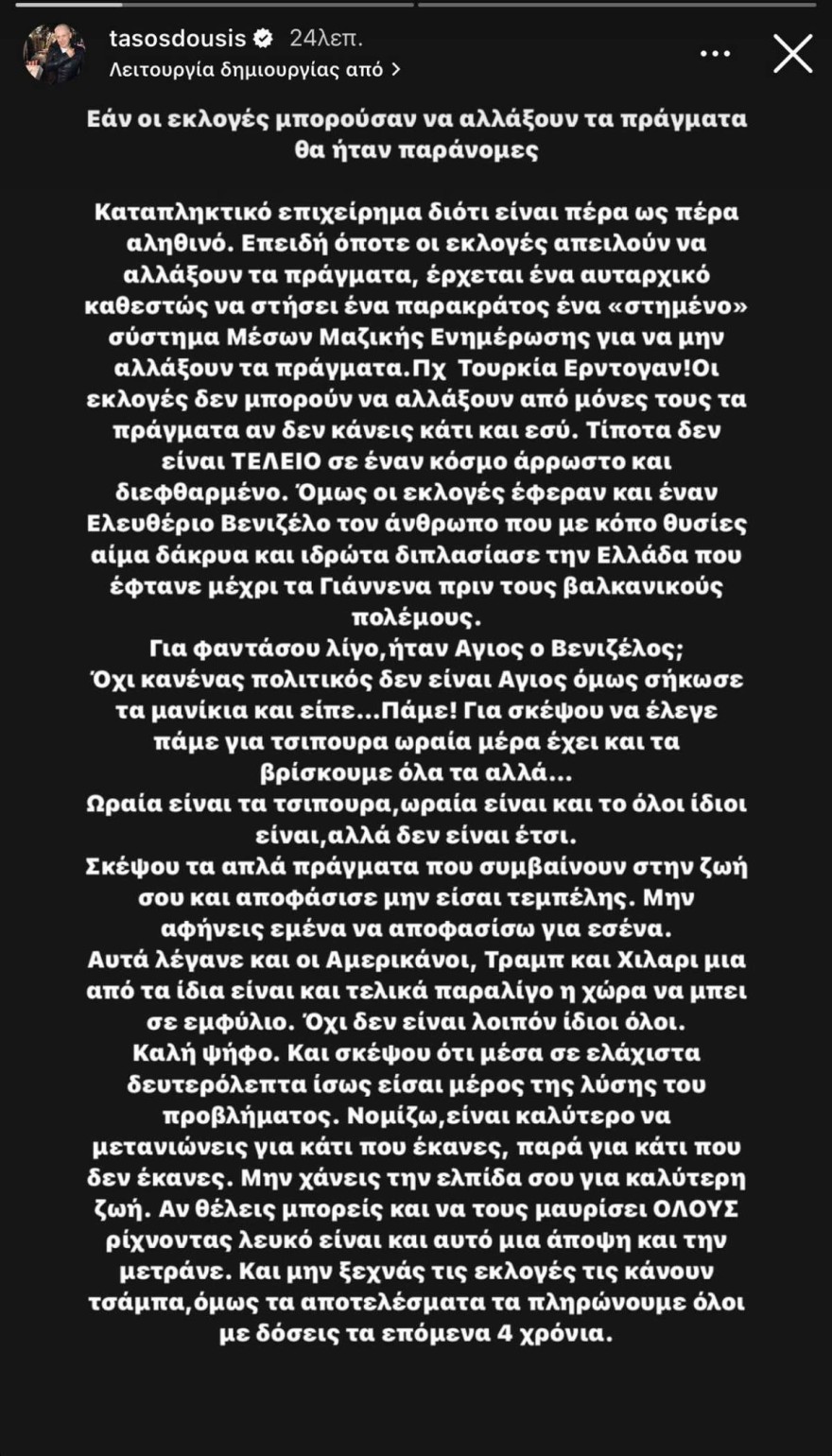Open the tasosdousis username profile
This screenshot has width=832, height=1456.
click(x=178, y=38)
